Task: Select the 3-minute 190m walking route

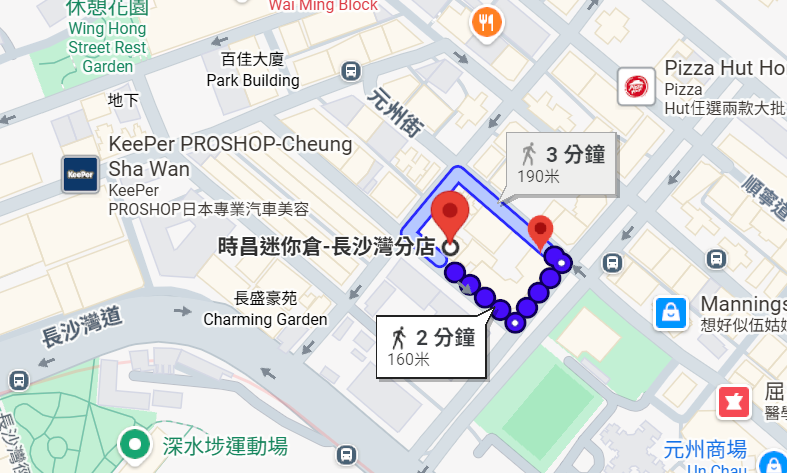Action: pos(562,164)
